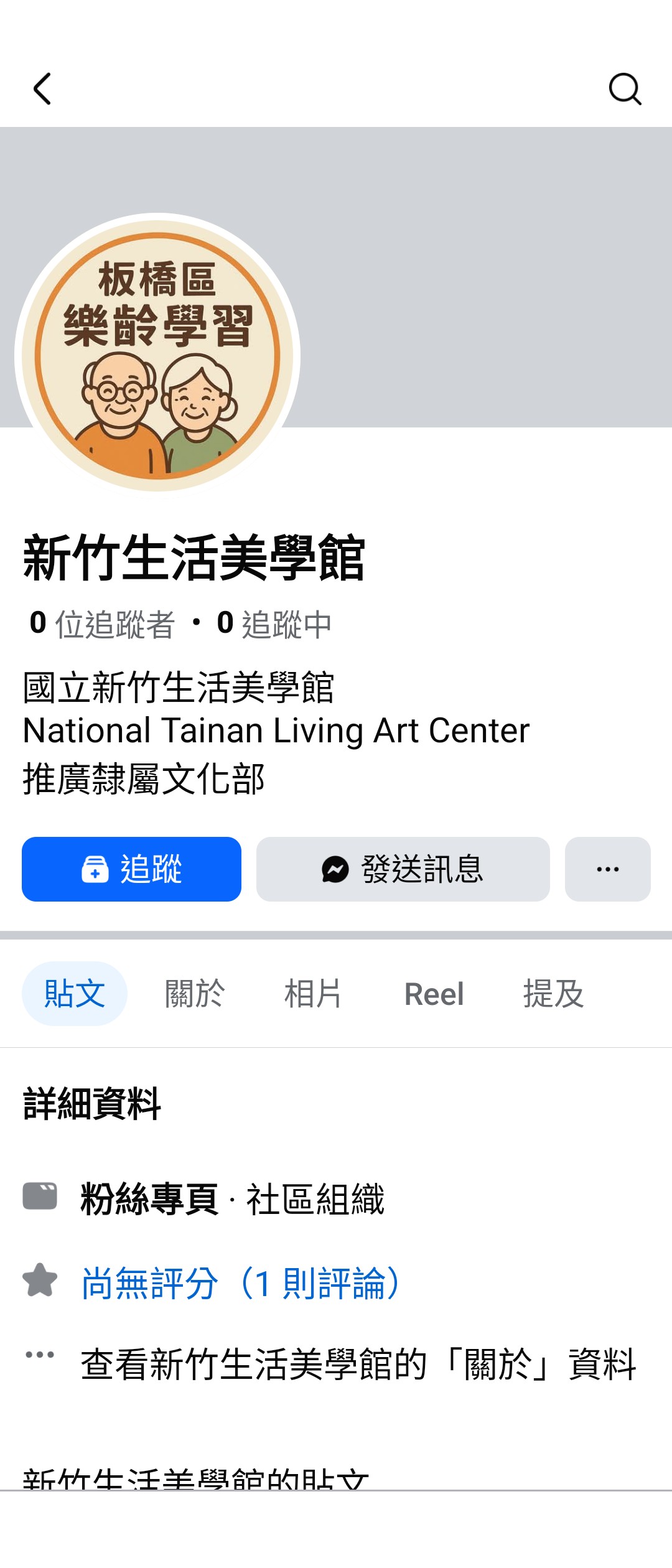Open search from the magnifier icon
This screenshot has height=1568, width=672.
point(625,89)
